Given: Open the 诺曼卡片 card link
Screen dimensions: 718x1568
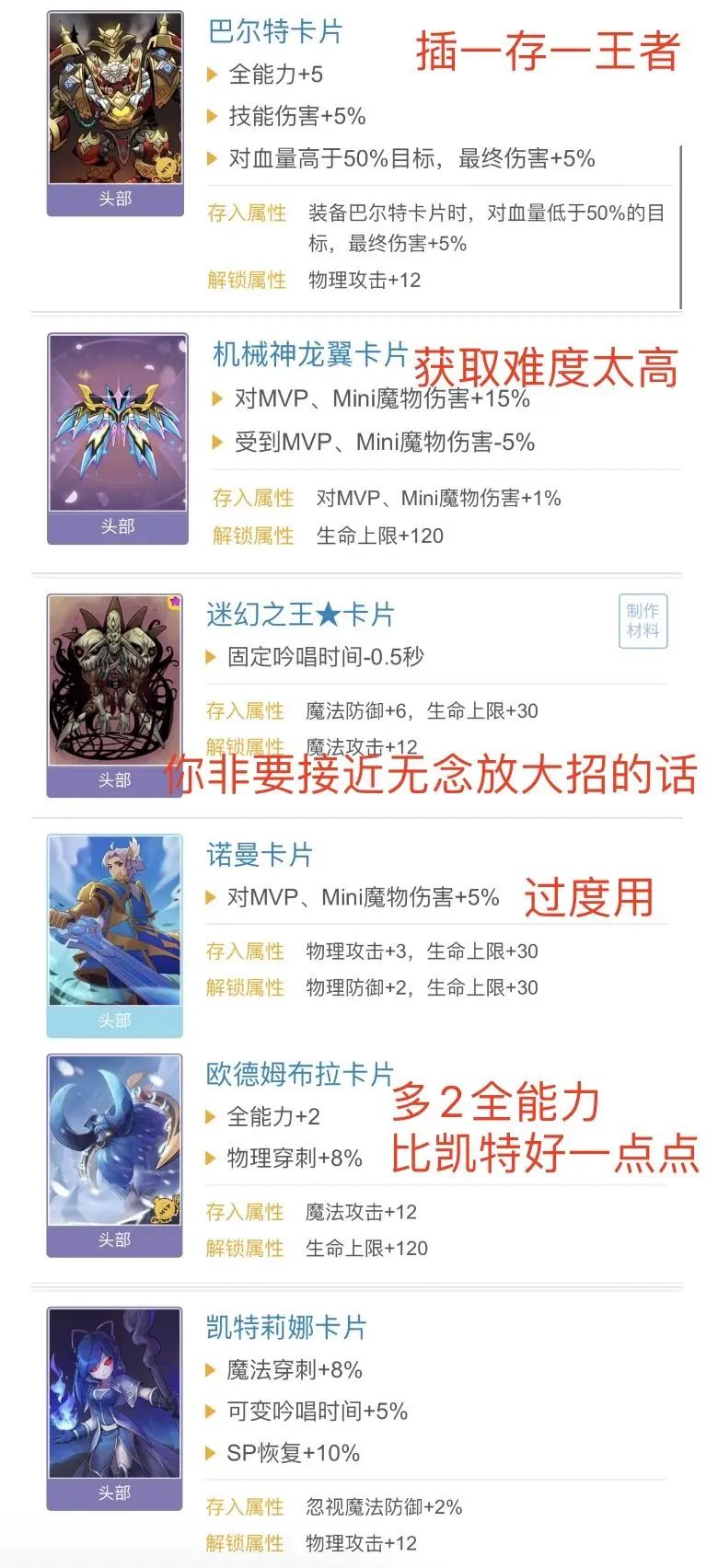Looking at the screenshot, I should [x=258, y=856].
